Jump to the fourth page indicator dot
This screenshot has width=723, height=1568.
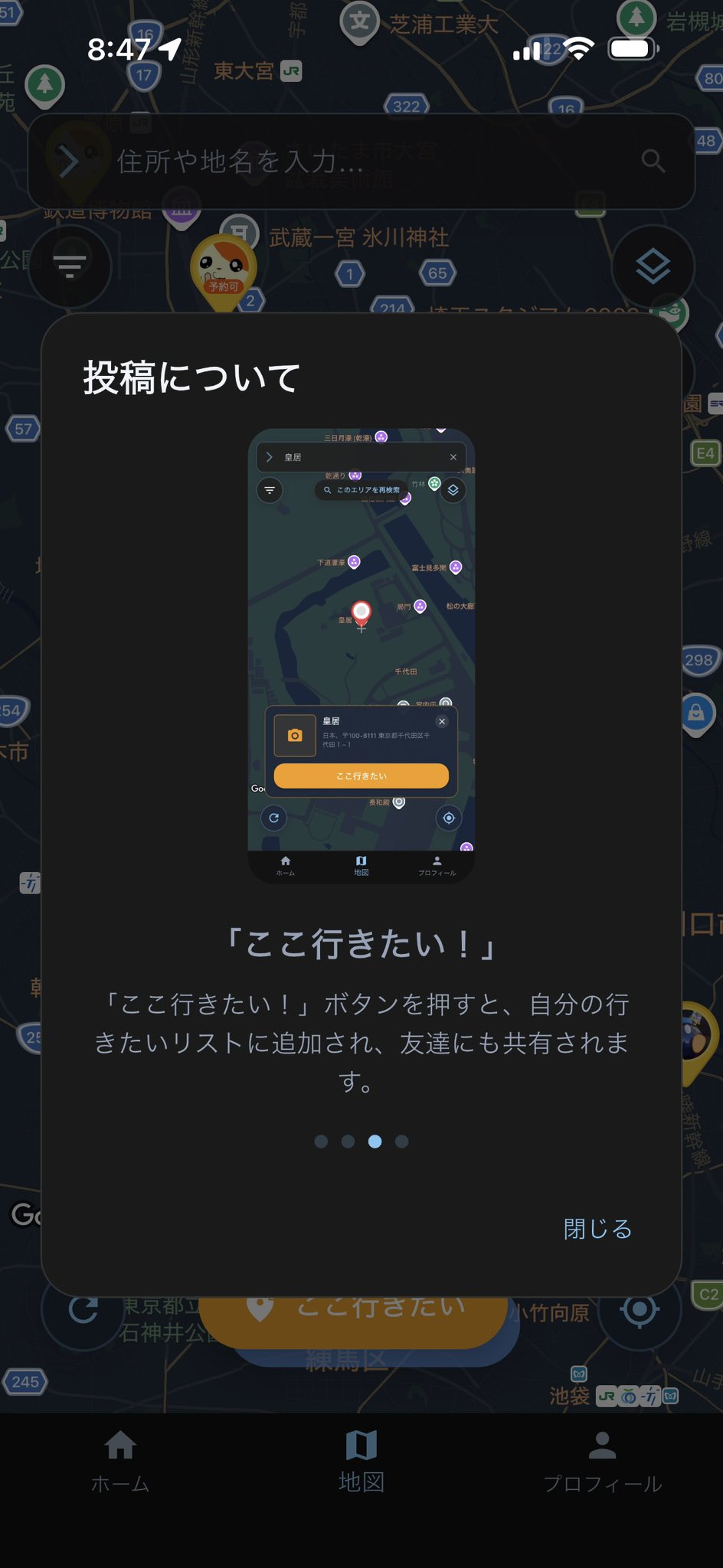pyautogui.click(x=401, y=1142)
